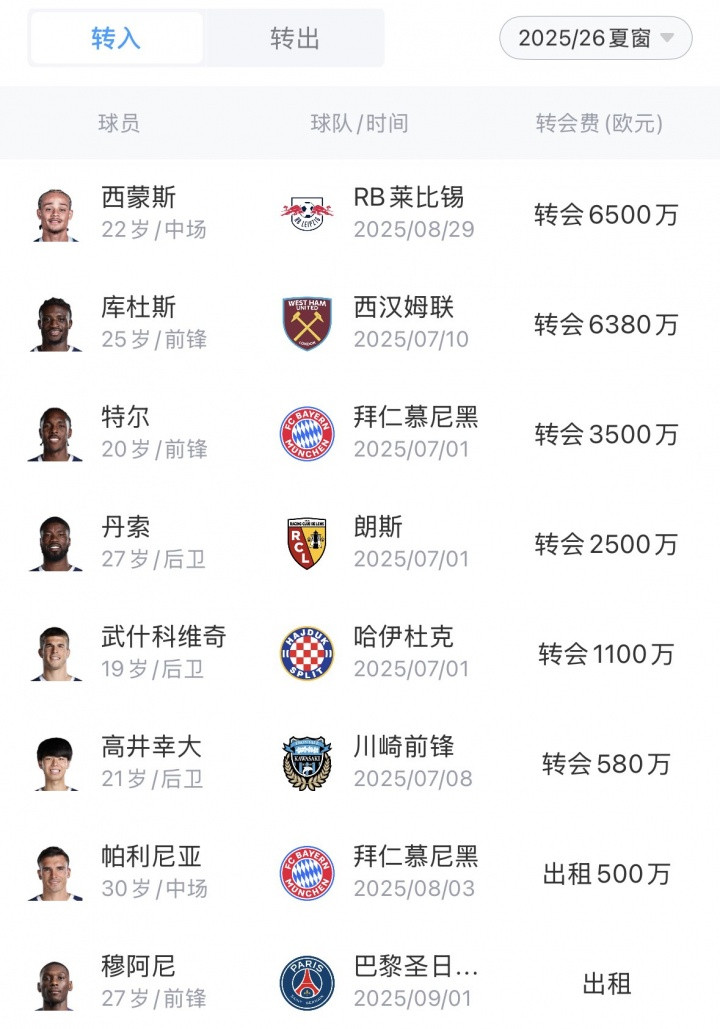Viewport: 720px width, 1029px height.
Task: Open 西蒙斯 transfer row
Action: click(x=360, y=214)
